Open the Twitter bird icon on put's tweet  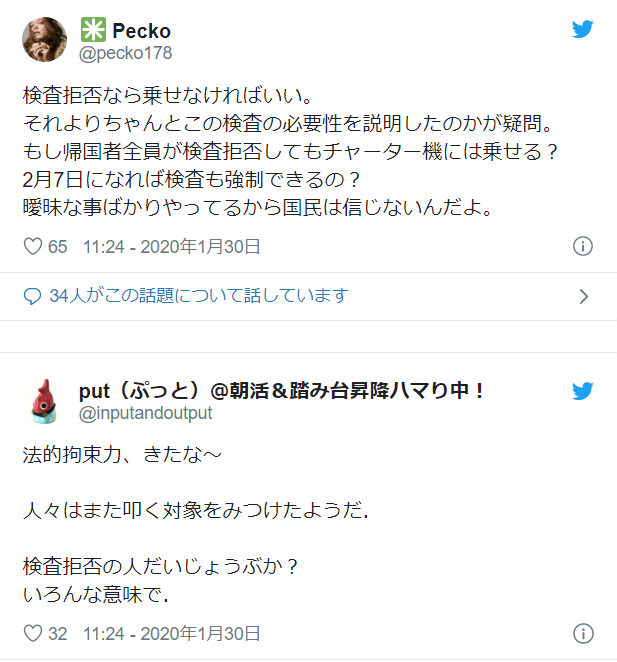tap(583, 391)
